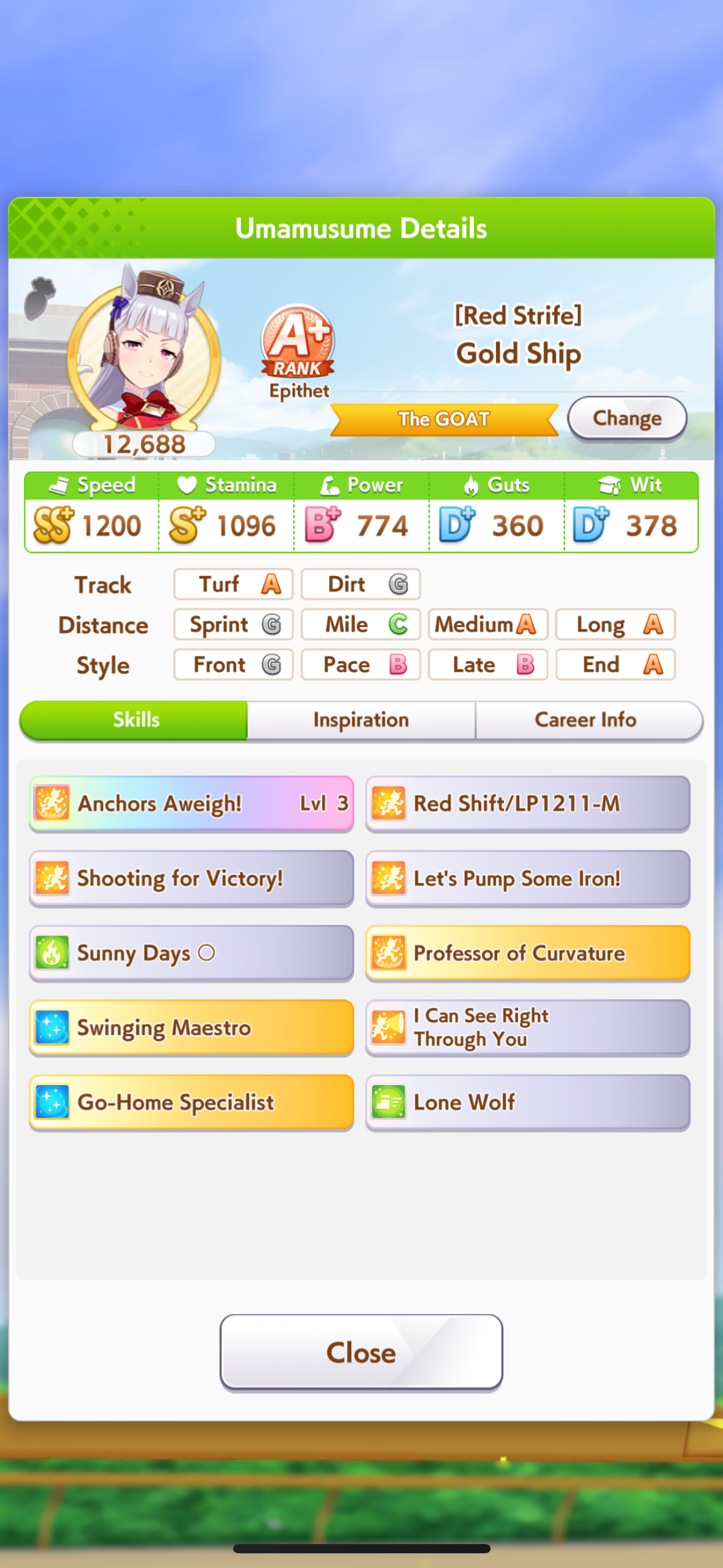Show the Go-Home Specialist skill info
The image size is (723, 1568).
[191, 1103]
